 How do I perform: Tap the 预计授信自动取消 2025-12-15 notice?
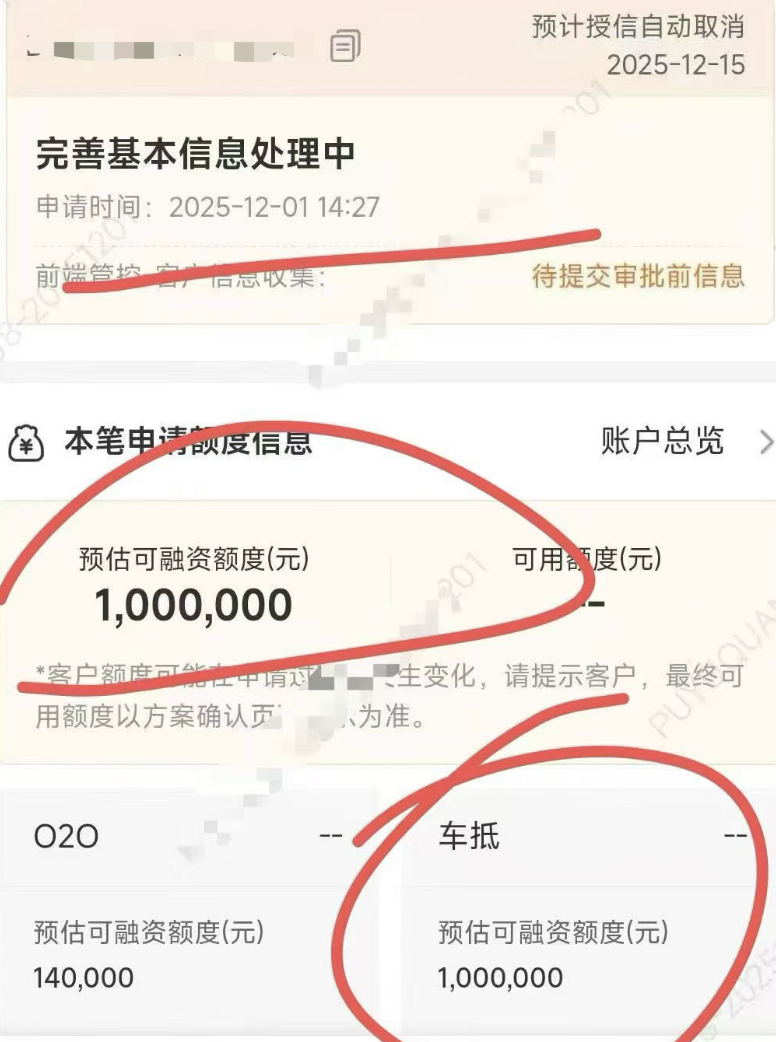[637, 45]
